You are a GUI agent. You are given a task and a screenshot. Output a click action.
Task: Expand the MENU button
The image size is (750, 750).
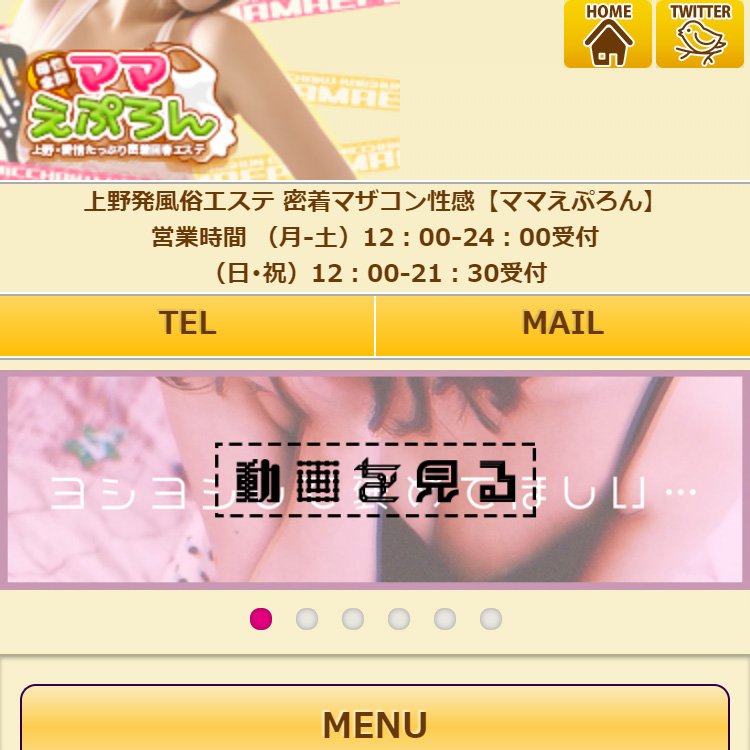point(375,722)
